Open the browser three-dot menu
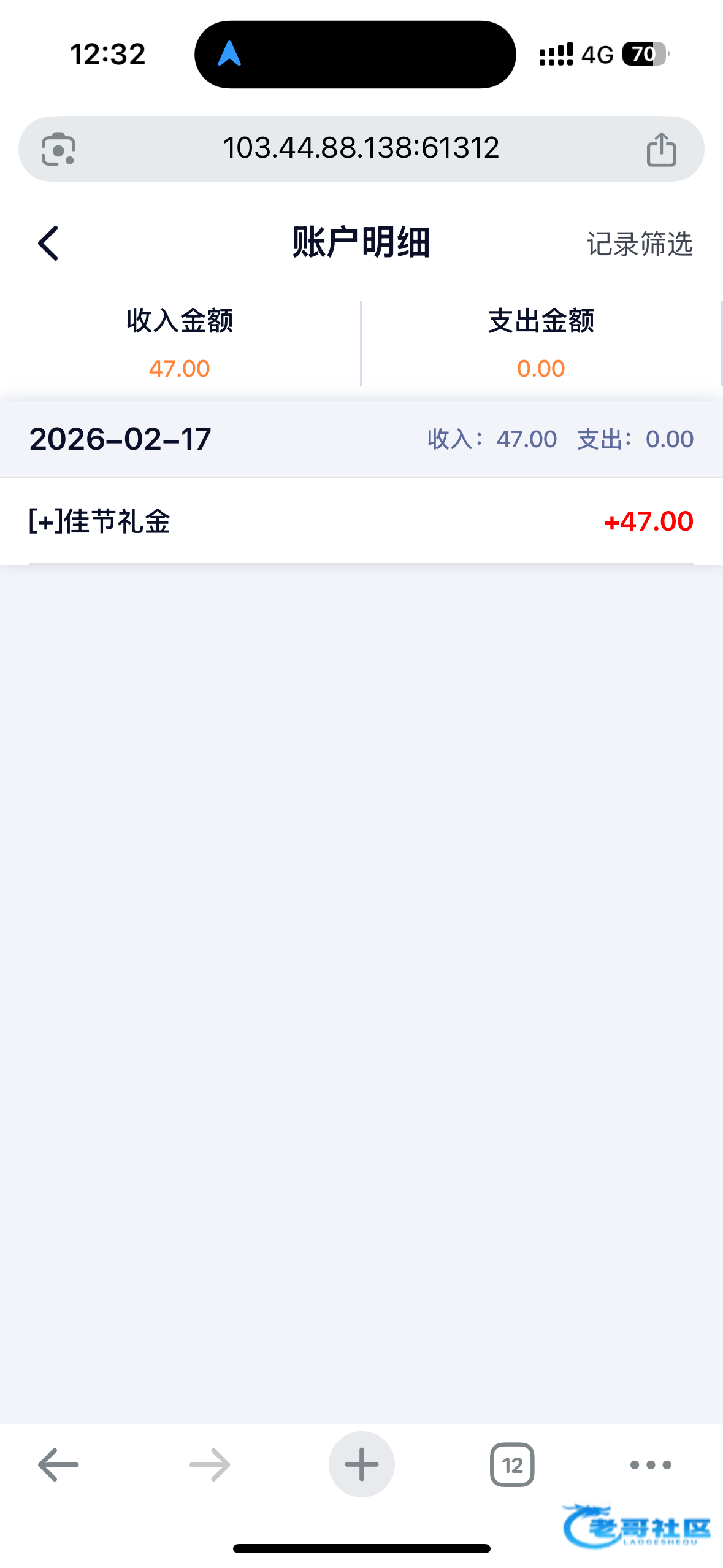The height and width of the screenshot is (1568, 723). tap(651, 1465)
